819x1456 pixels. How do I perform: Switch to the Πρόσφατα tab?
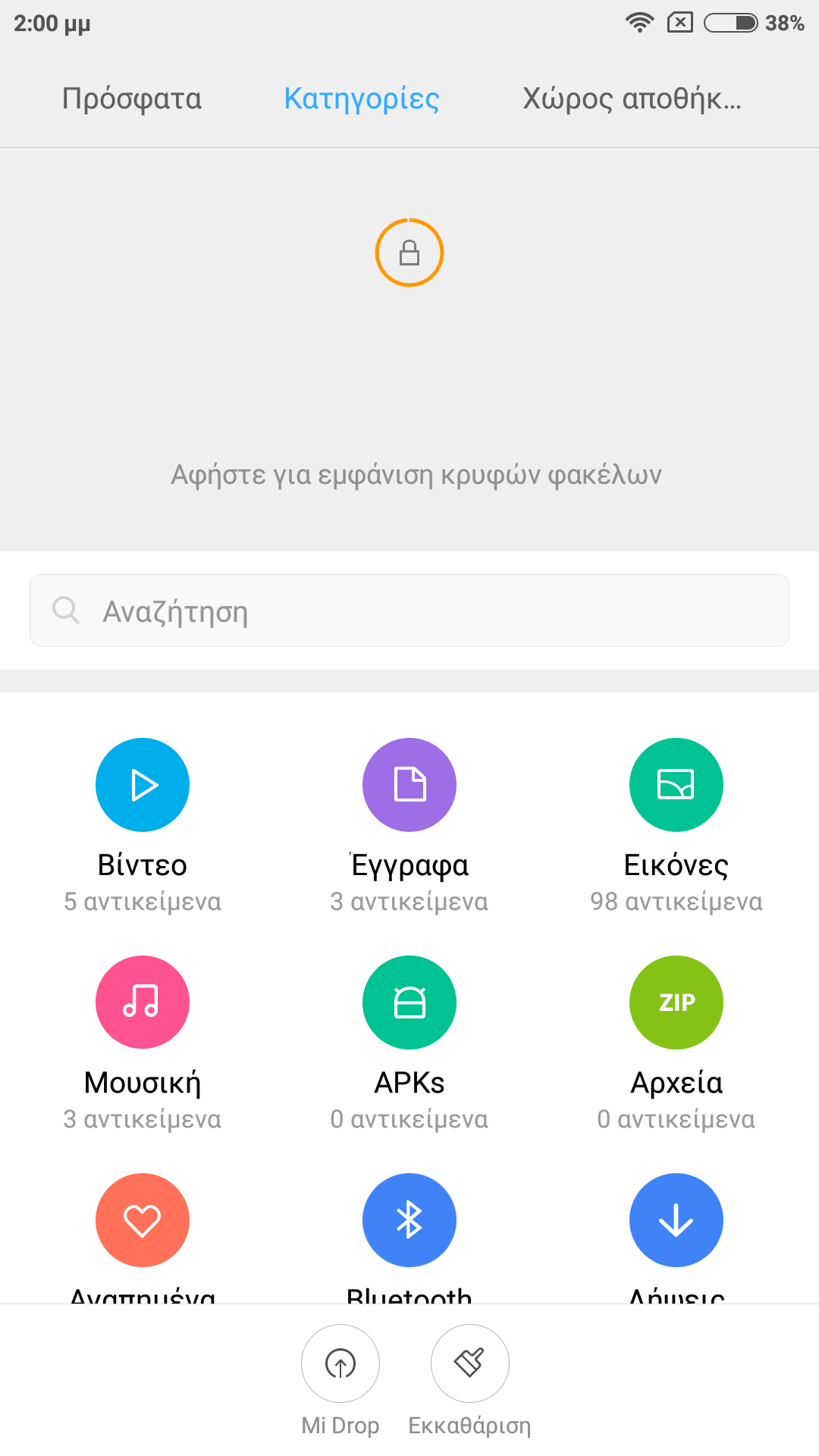point(132,99)
